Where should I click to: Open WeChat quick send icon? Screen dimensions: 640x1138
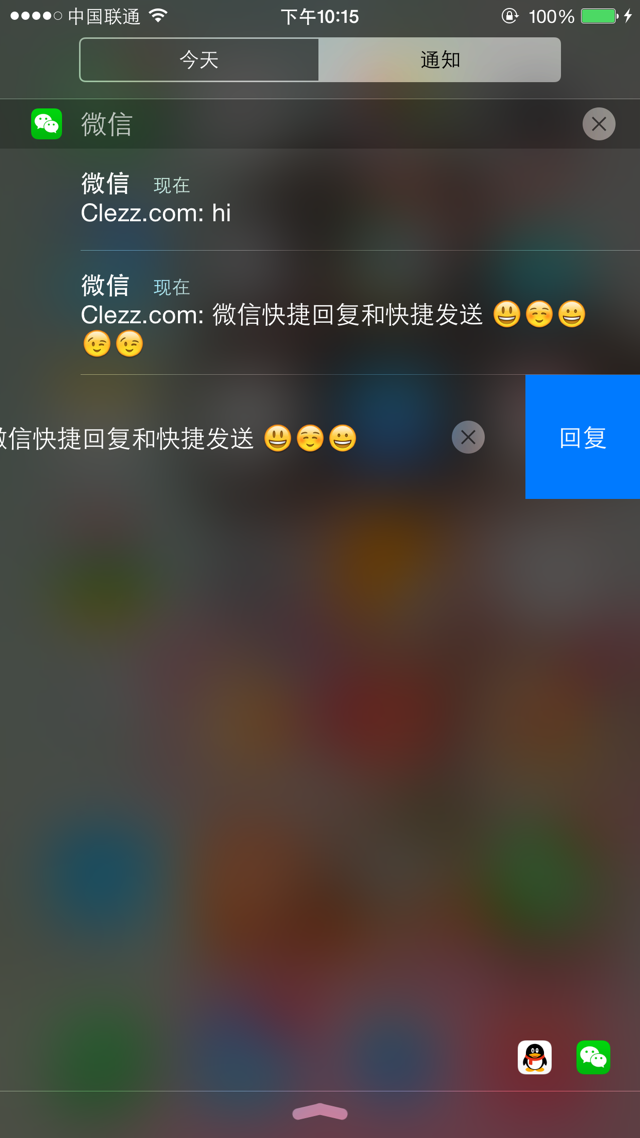tap(593, 1057)
